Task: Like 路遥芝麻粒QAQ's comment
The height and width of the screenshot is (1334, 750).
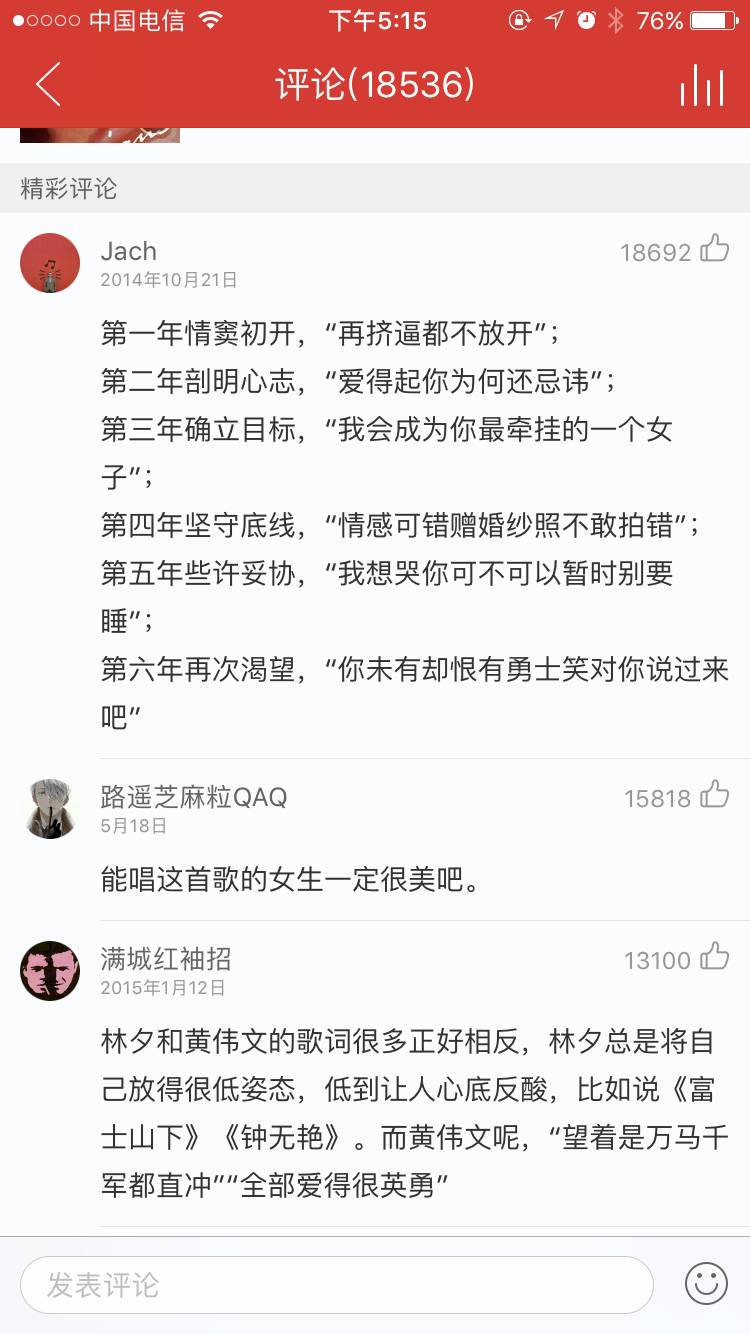Action: coord(714,795)
